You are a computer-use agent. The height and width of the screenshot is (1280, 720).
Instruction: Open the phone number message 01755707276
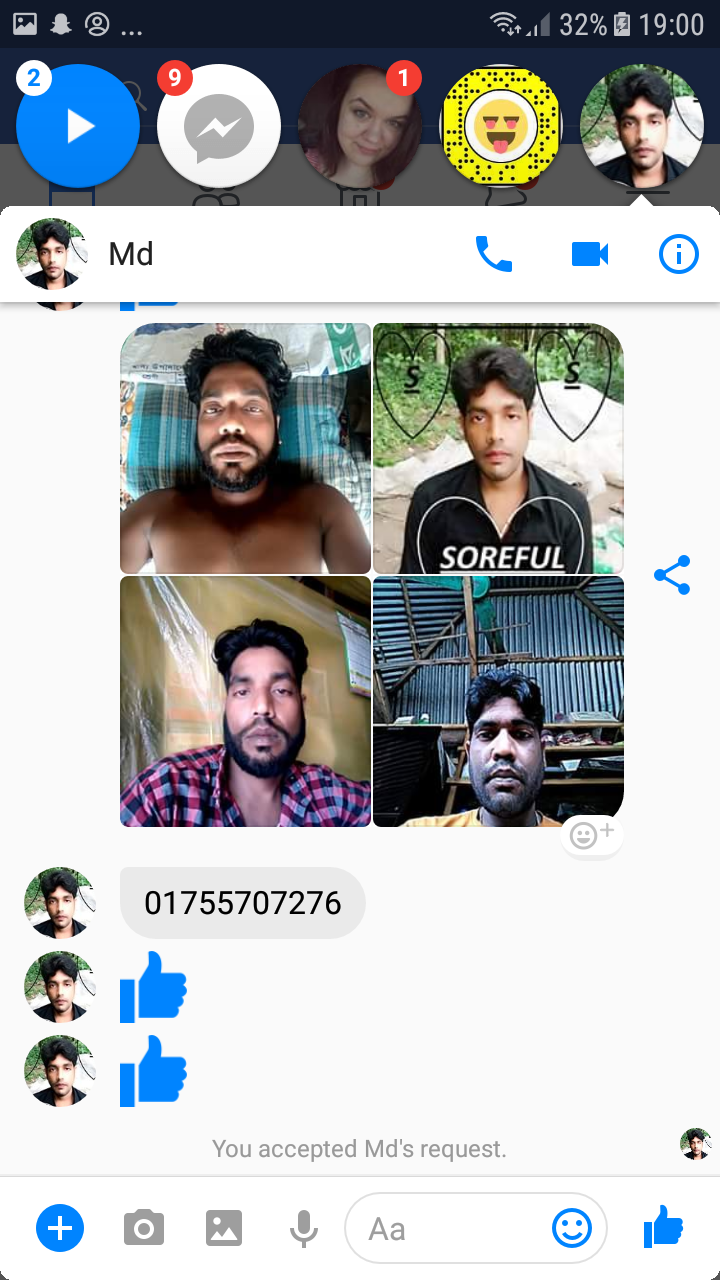(243, 903)
